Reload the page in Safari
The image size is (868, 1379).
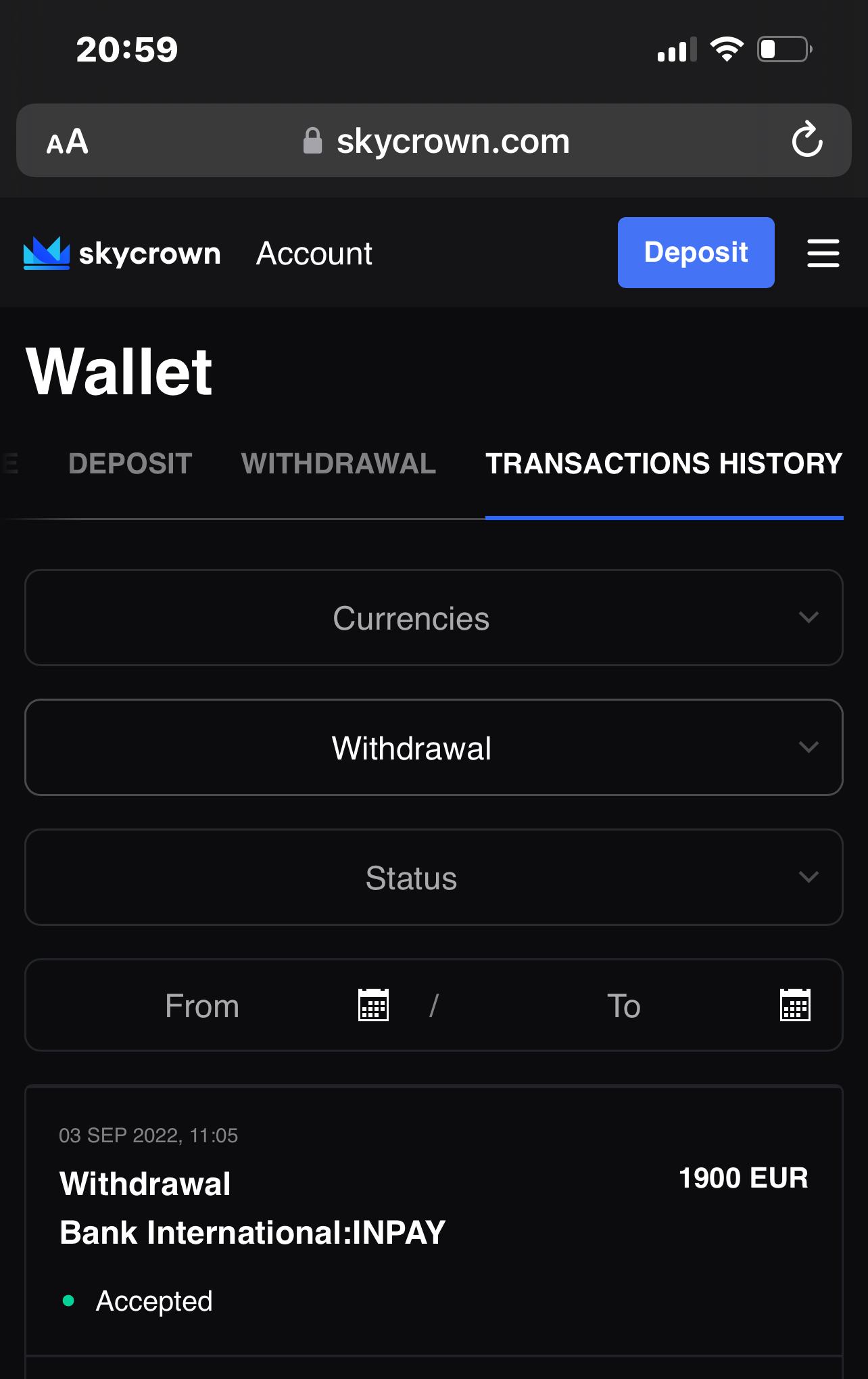(806, 141)
